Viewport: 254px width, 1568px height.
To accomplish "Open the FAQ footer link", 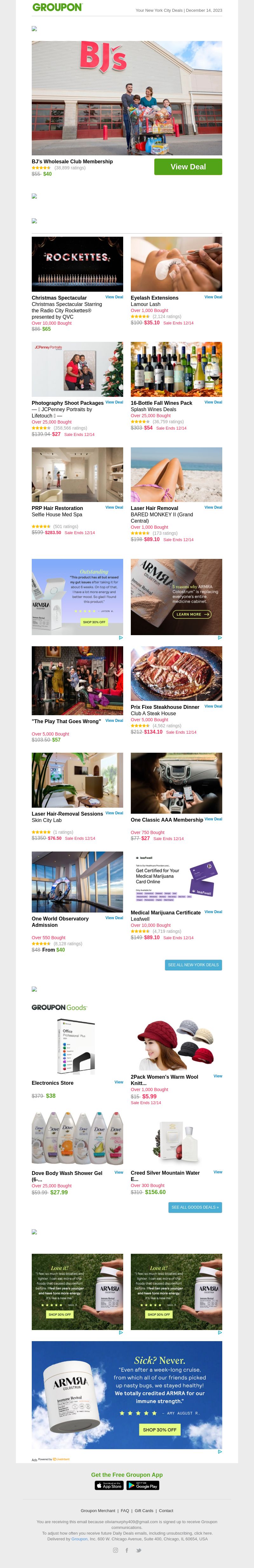I will pos(124,1511).
